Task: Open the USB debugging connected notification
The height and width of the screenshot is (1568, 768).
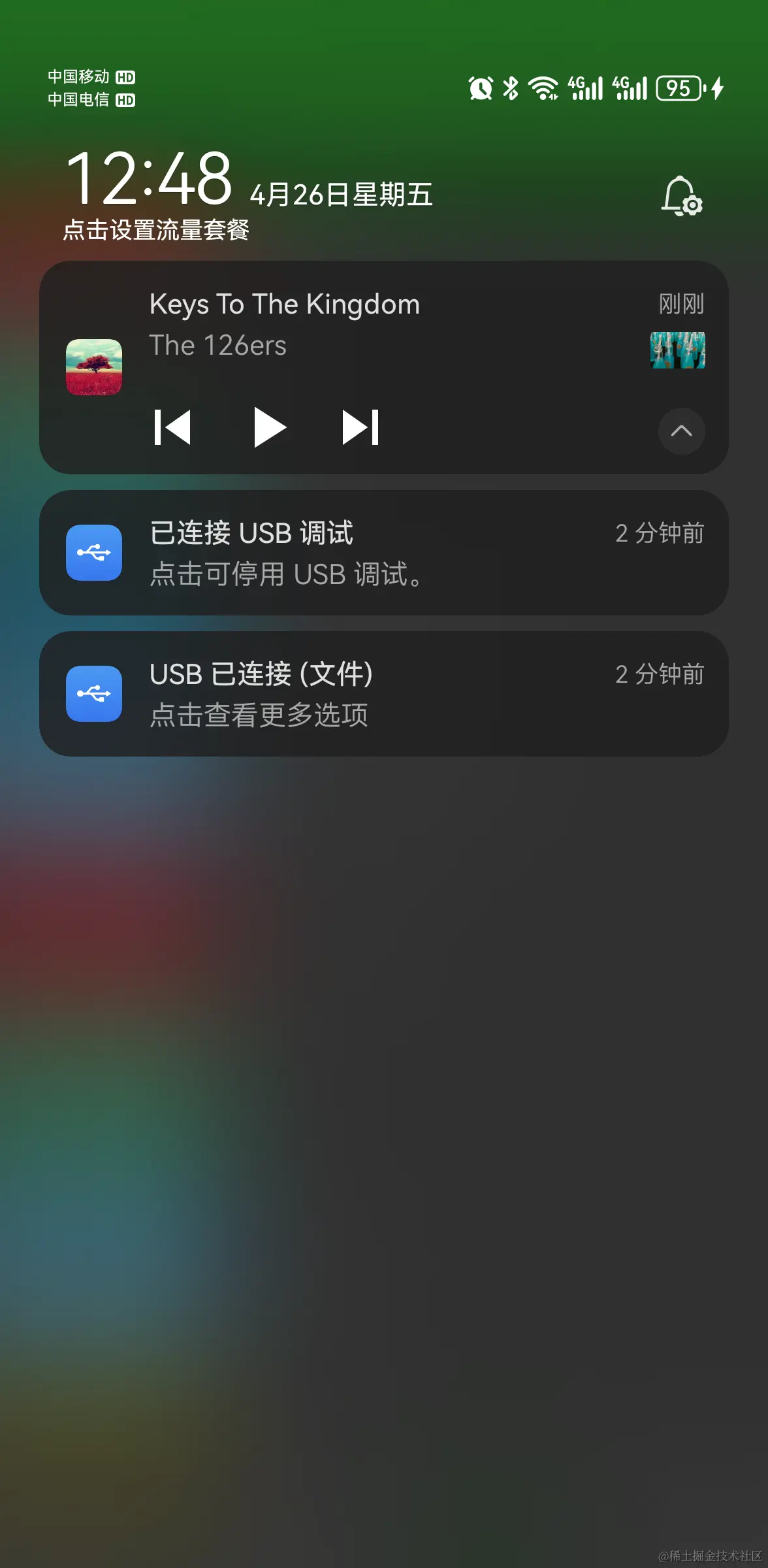Action: coord(384,553)
